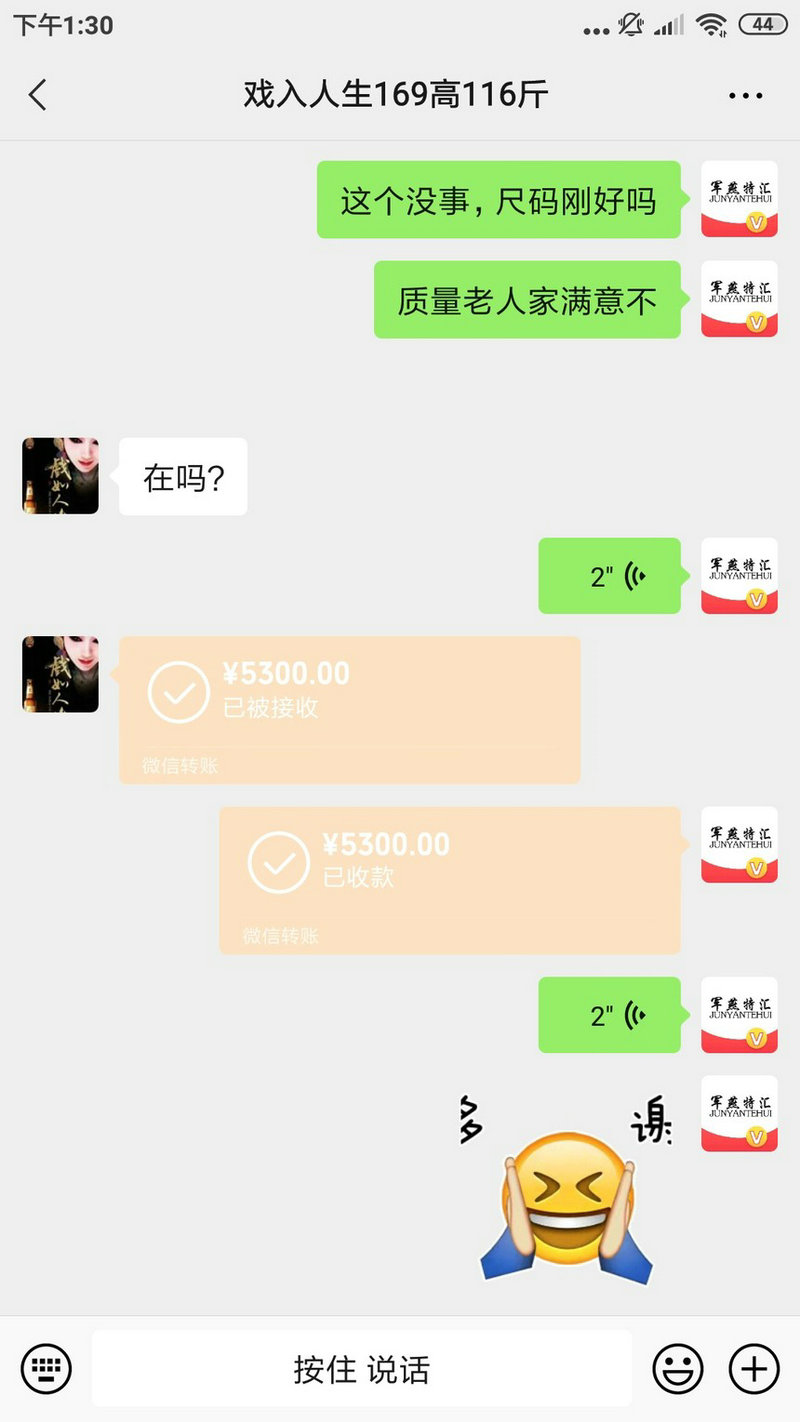Open the ¥5300.00 已收款 transfer card

pyautogui.click(x=449, y=880)
